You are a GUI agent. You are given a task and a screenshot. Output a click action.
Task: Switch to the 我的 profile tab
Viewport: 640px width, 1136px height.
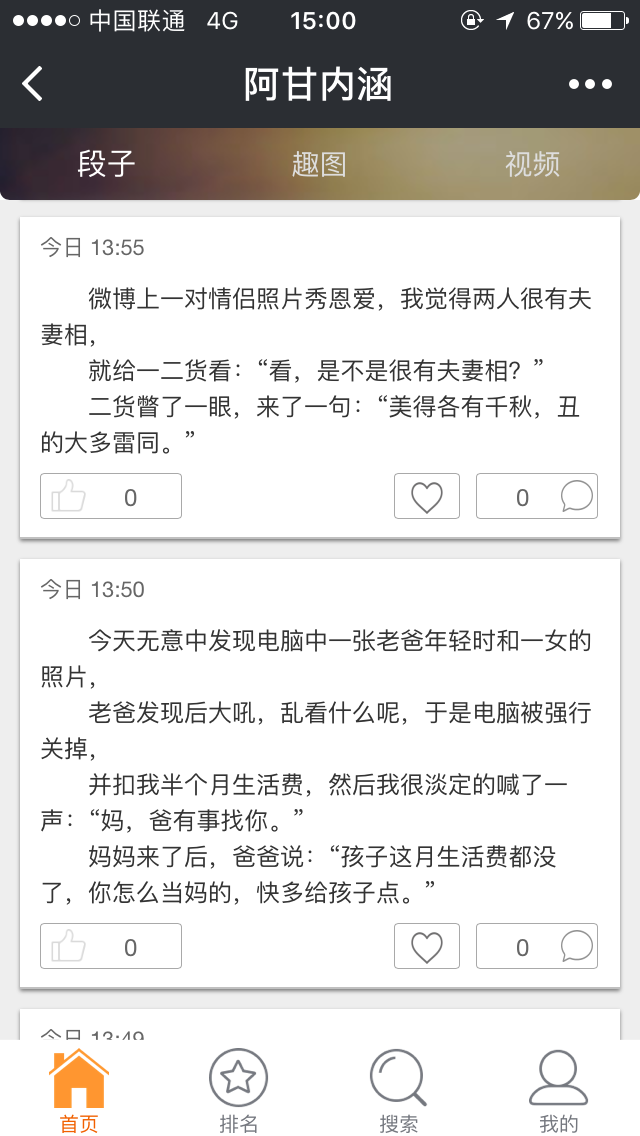coord(558,1091)
